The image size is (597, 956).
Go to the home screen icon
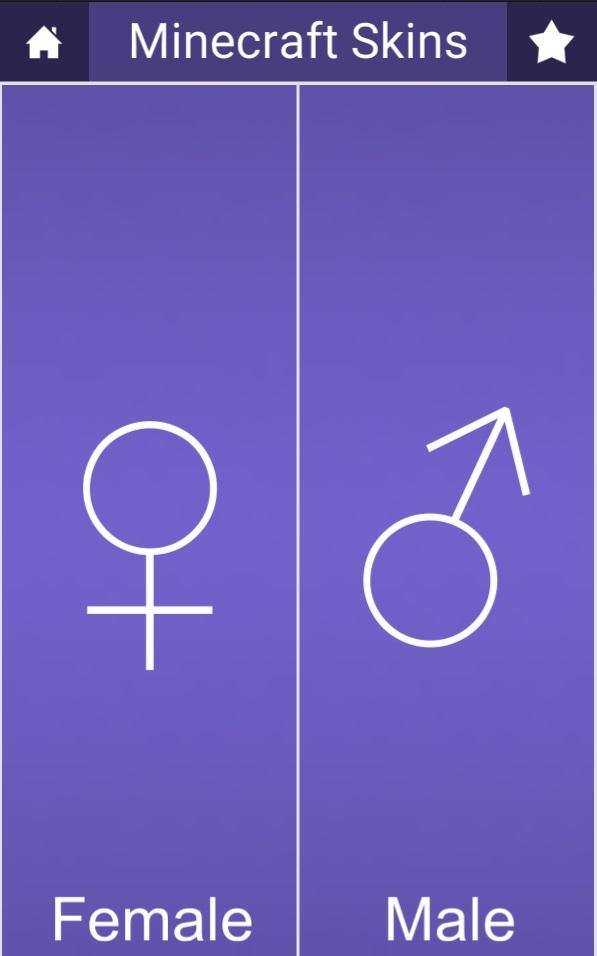[x=44, y=42]
